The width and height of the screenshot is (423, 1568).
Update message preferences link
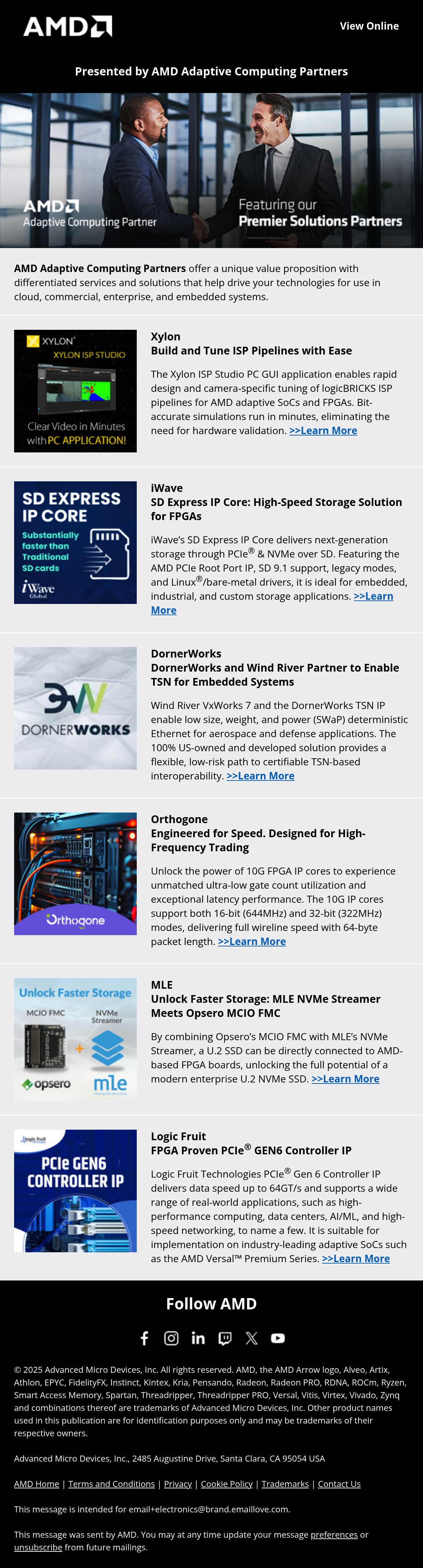point(334,1535)
